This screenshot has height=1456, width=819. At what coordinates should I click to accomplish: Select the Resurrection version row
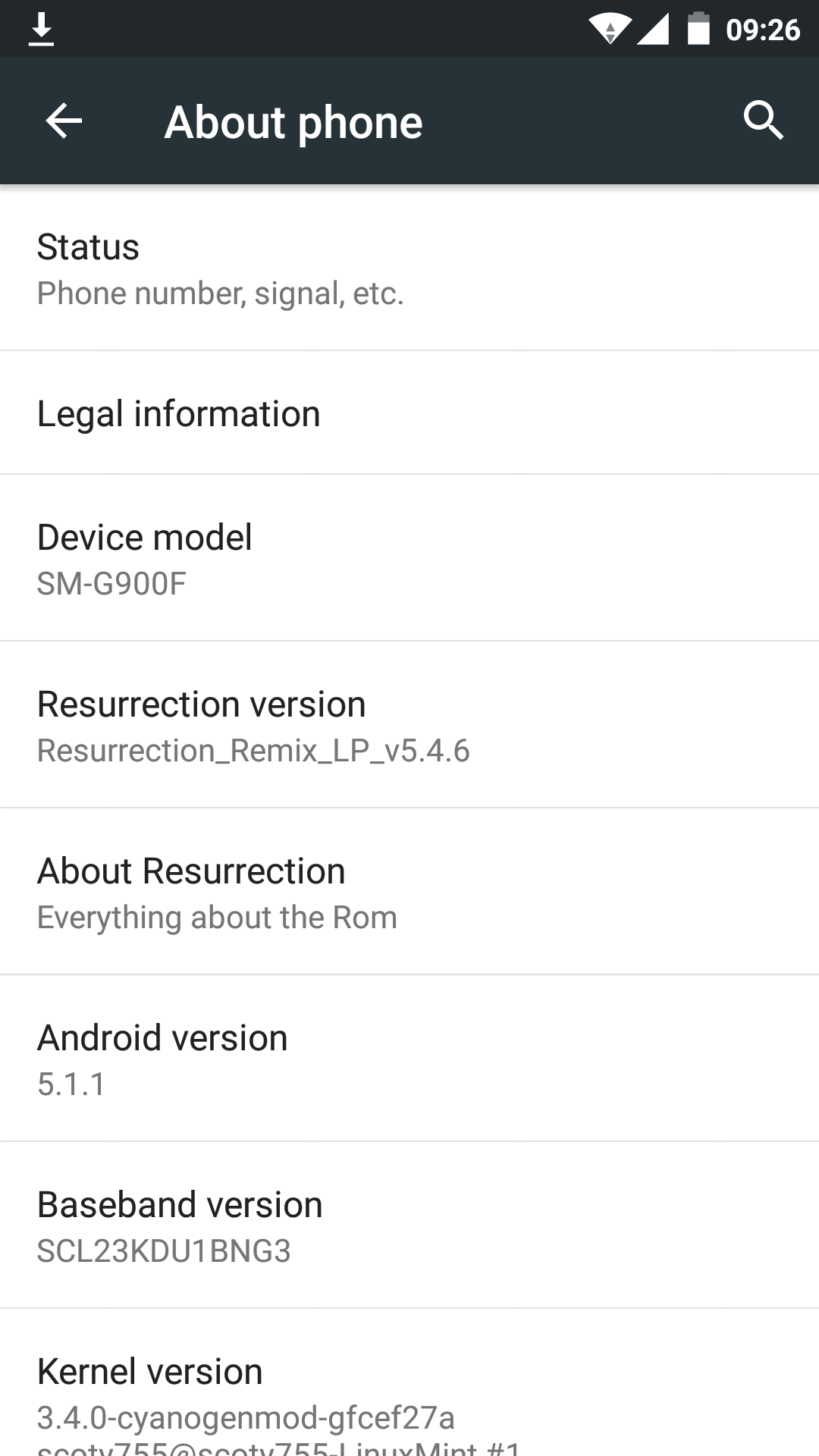[x=409, y=725]
